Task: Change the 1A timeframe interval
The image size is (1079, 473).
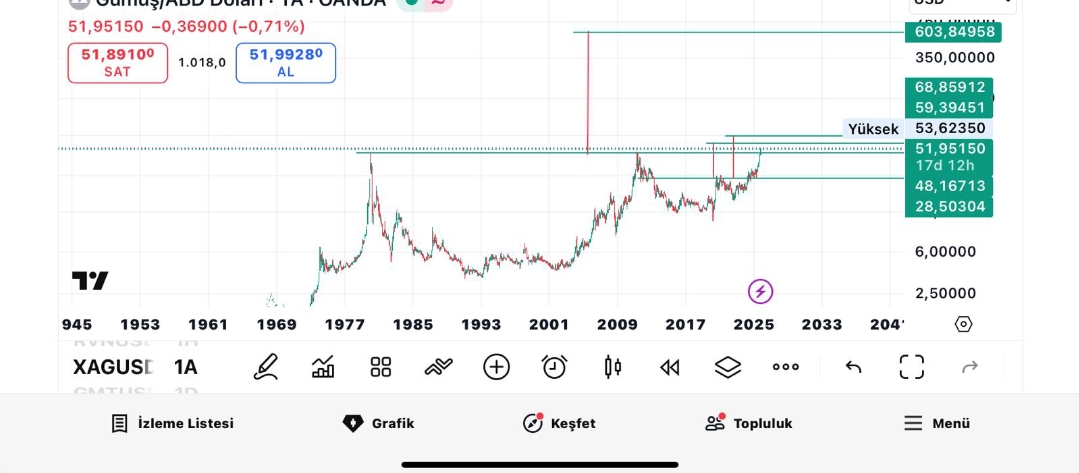Action: click(186, 367)
